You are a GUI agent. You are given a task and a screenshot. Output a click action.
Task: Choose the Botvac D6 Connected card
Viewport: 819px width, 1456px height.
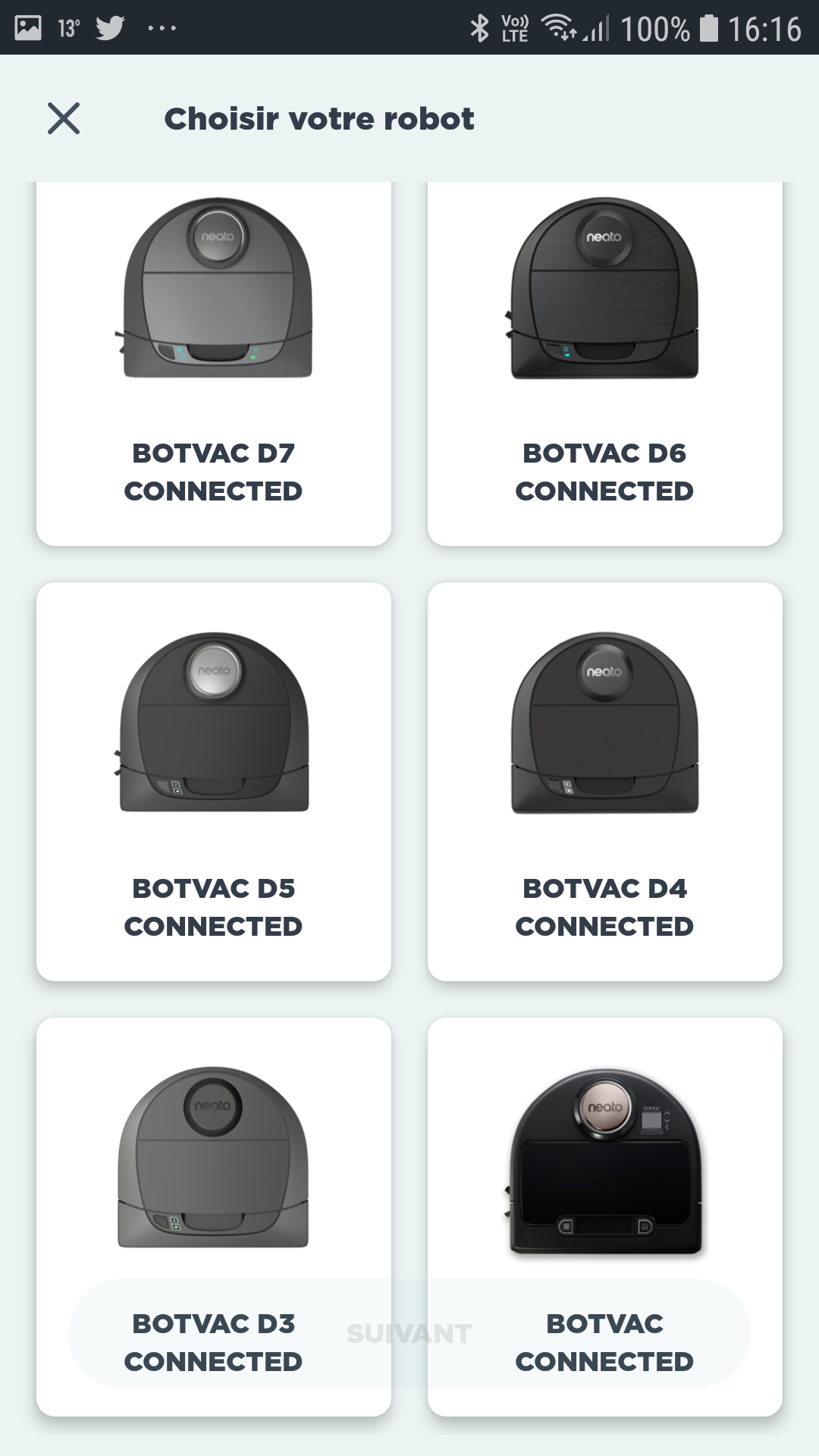(x=604, y=364)
